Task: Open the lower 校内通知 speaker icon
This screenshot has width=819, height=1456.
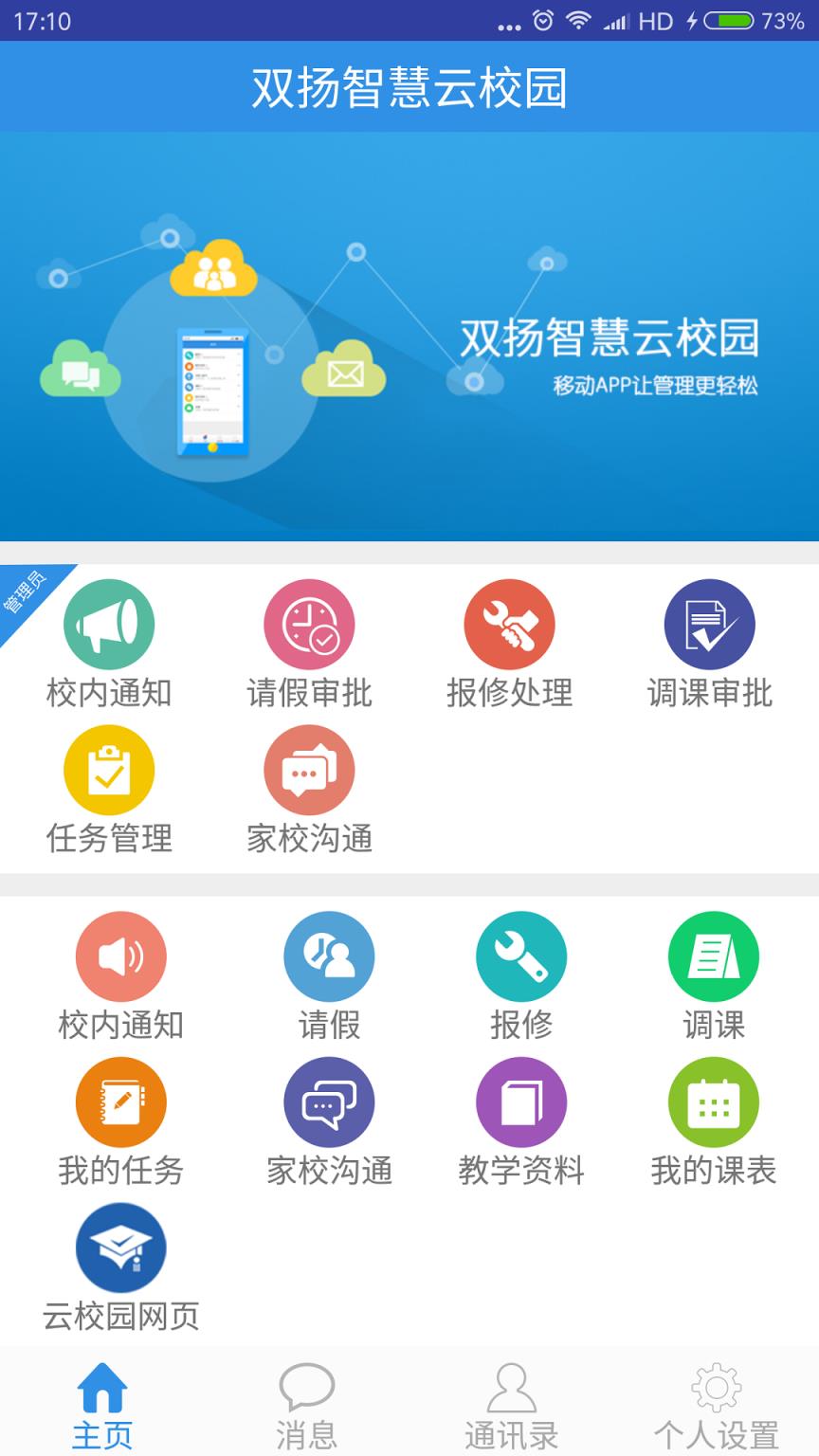Action: [x=119, y=955]
